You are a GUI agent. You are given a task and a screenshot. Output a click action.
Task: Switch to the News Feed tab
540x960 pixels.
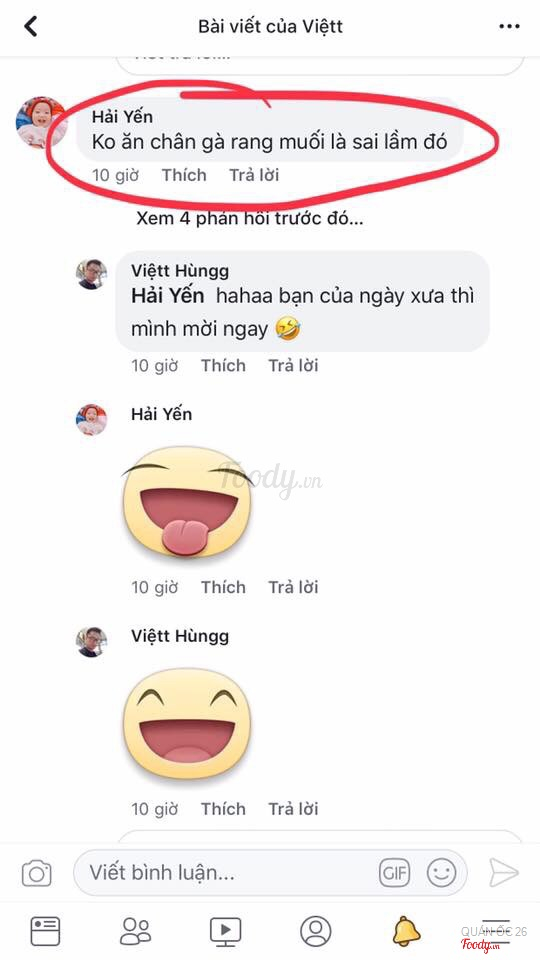[45, 931]
